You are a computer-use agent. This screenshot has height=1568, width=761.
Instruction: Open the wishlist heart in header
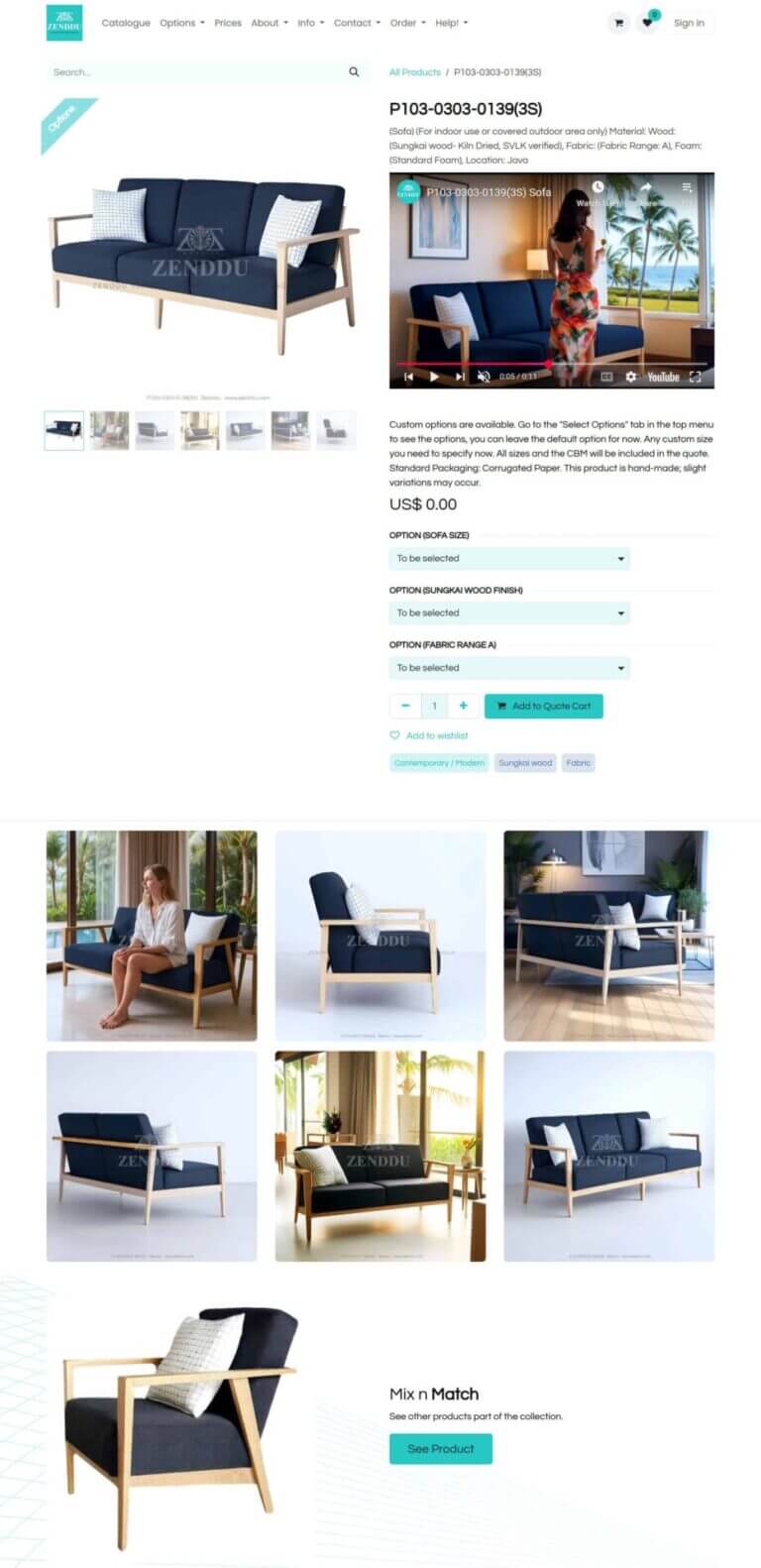[647, 23]
